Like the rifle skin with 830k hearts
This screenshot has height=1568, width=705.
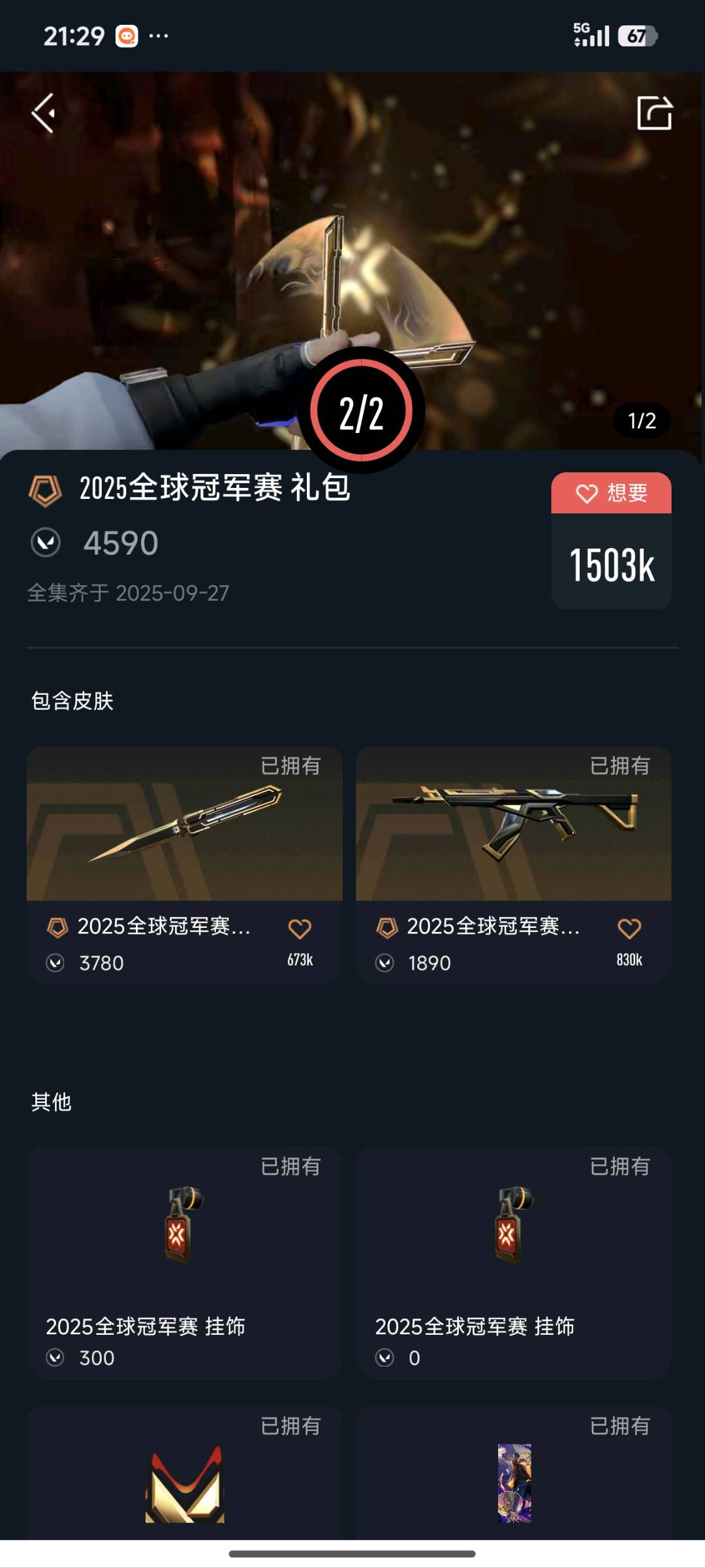(x=629, y=928)
